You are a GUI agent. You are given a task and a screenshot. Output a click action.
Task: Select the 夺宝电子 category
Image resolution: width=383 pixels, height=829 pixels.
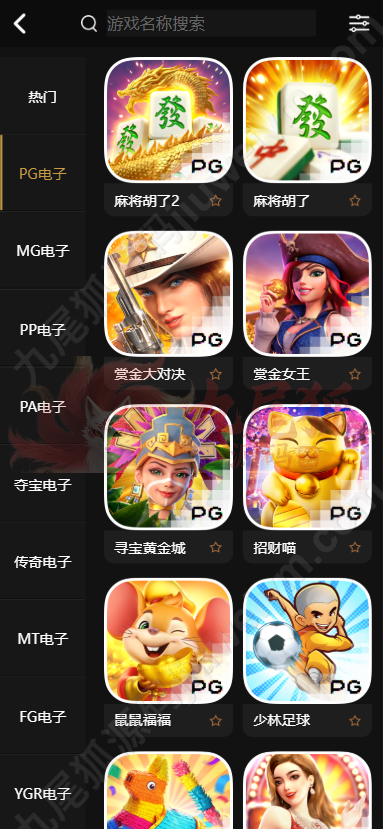pos(42,483)
